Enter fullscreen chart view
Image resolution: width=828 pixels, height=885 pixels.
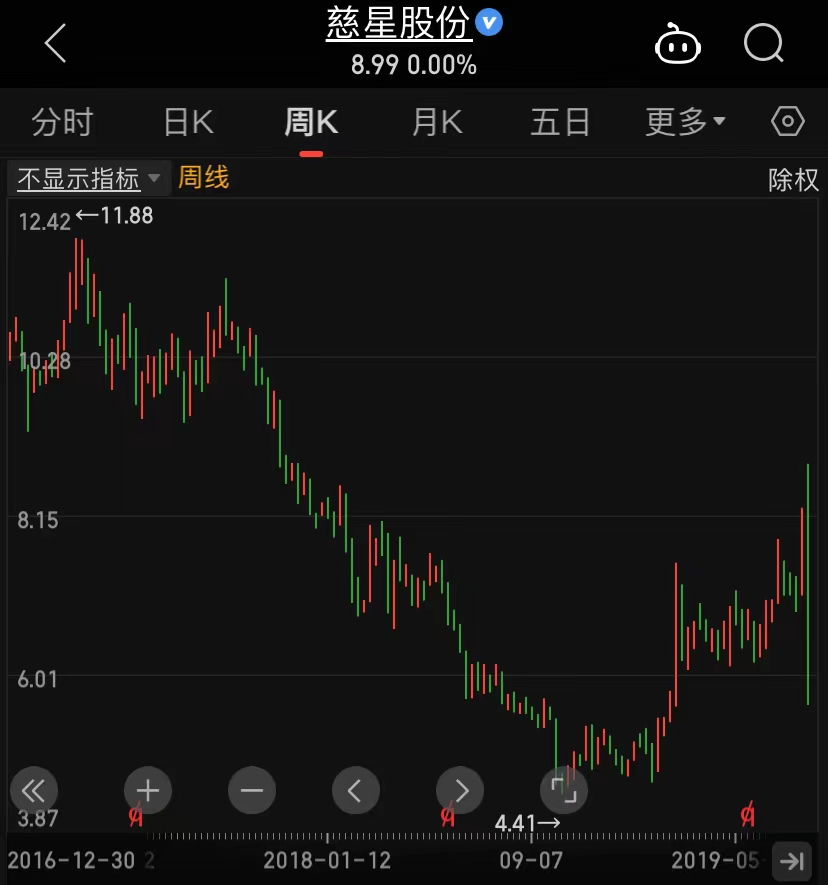[x=564, y=791]
